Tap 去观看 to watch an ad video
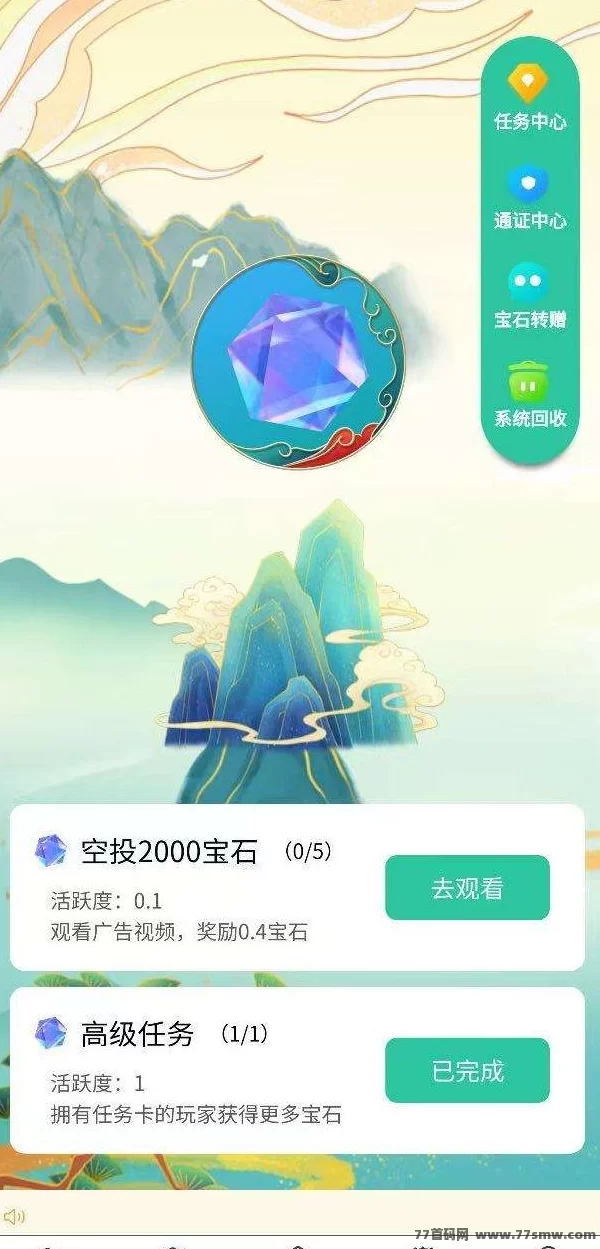 (467, 888)
